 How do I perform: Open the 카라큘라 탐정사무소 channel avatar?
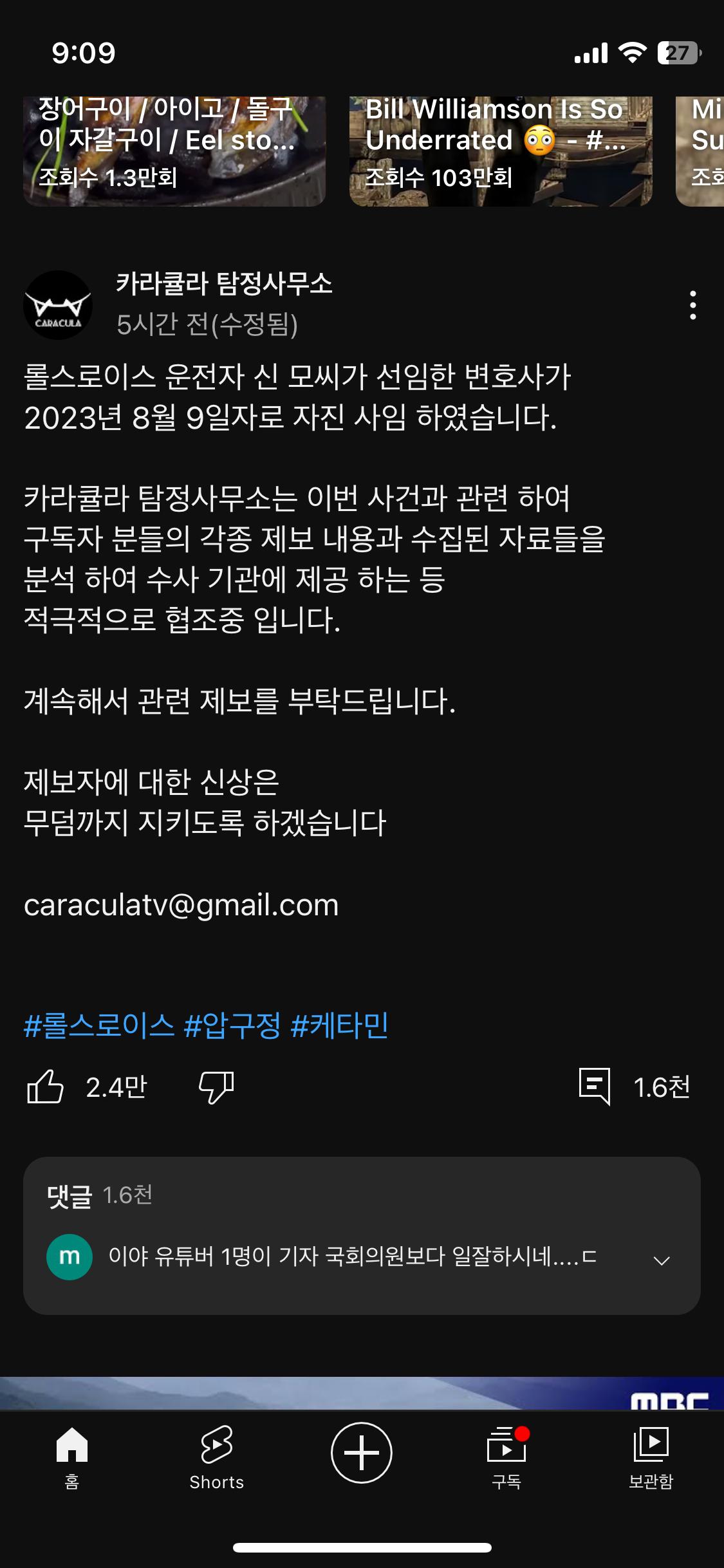(x=58, y=305)
